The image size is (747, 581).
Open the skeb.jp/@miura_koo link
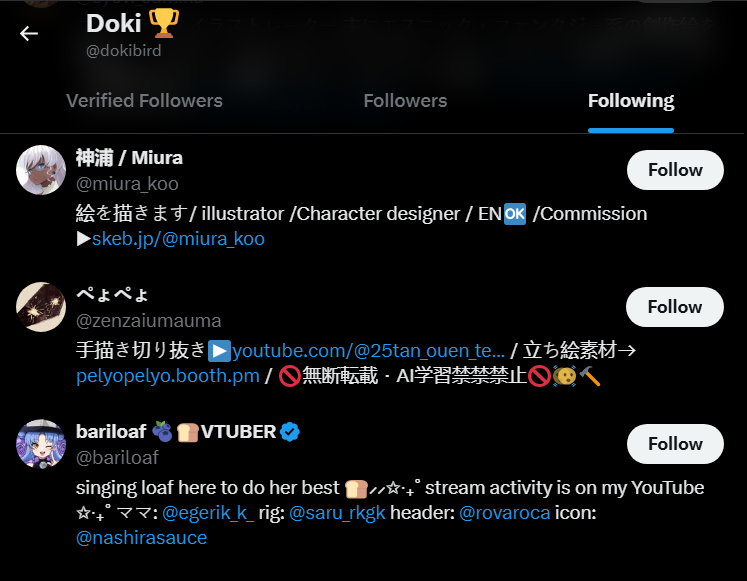(x=178, y=239)
